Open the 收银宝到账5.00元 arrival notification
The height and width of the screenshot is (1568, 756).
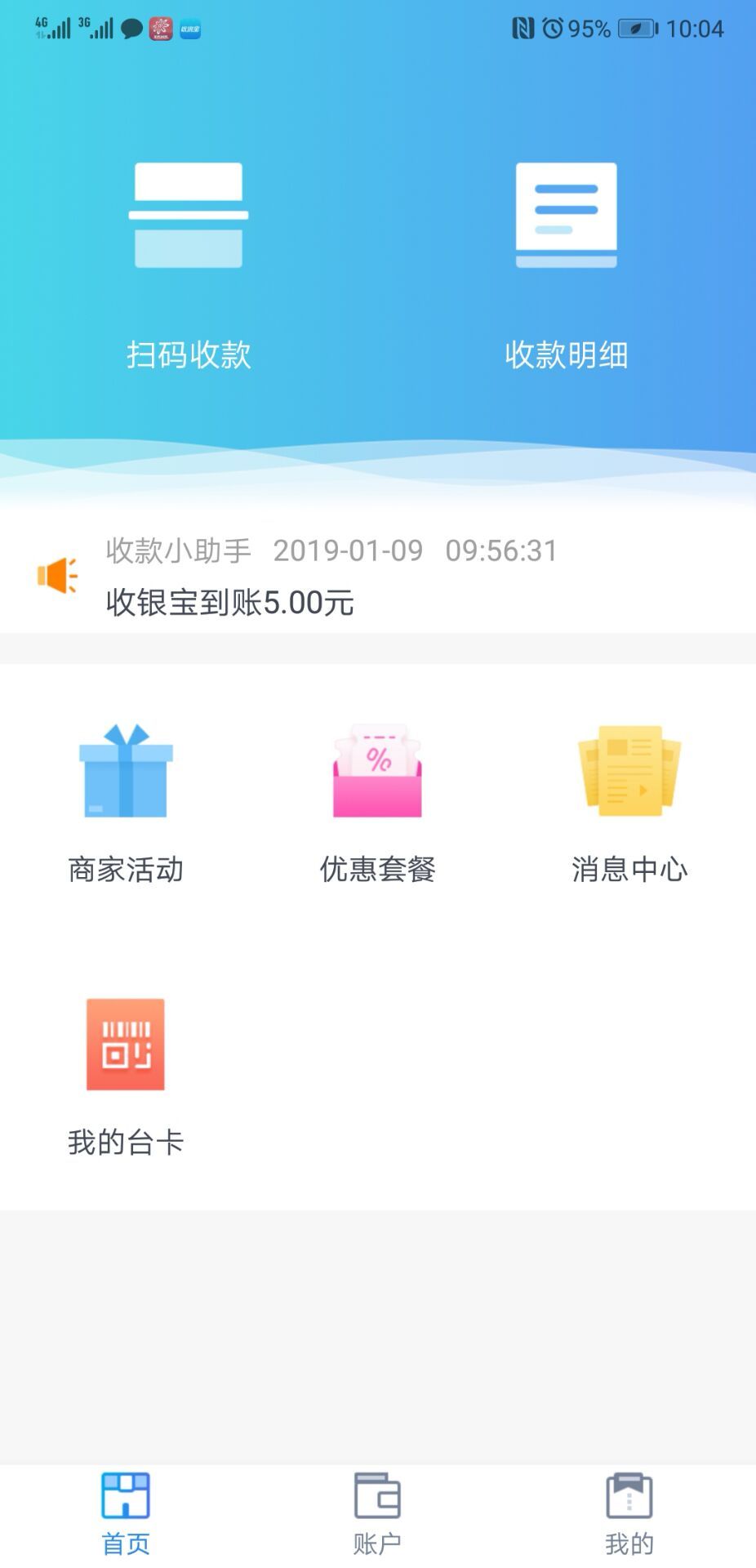(x=229, y=604)
